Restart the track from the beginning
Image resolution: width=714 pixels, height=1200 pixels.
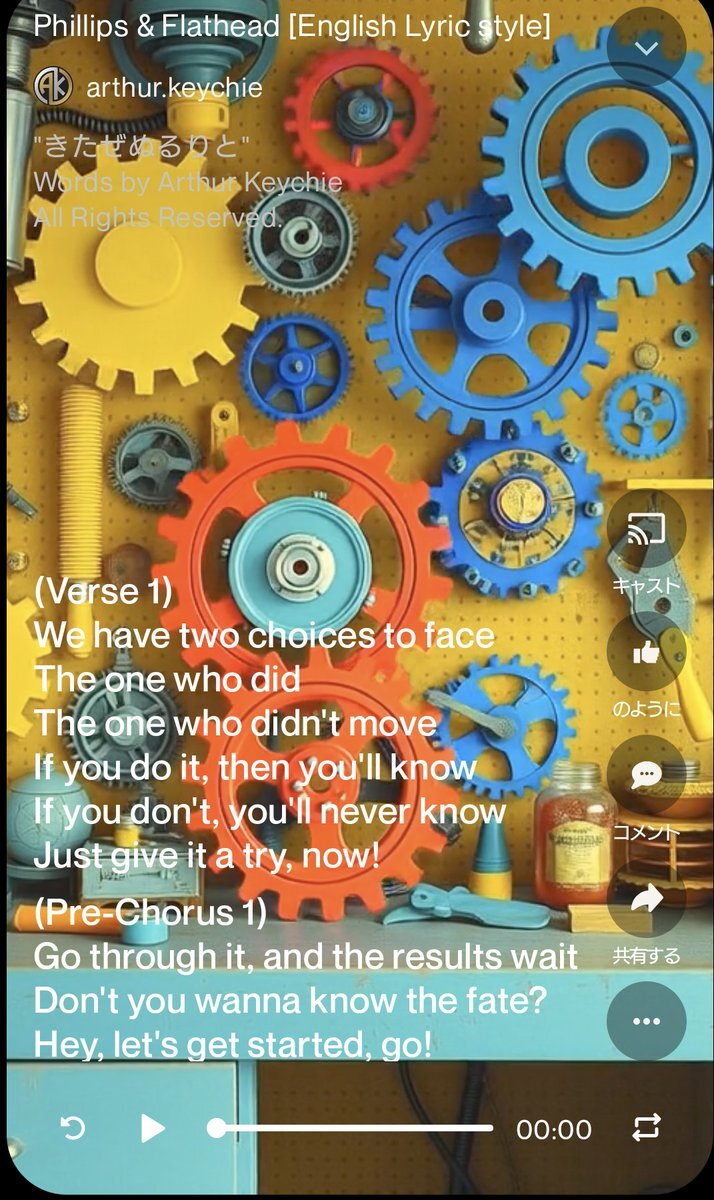(x=73, y=1129)
